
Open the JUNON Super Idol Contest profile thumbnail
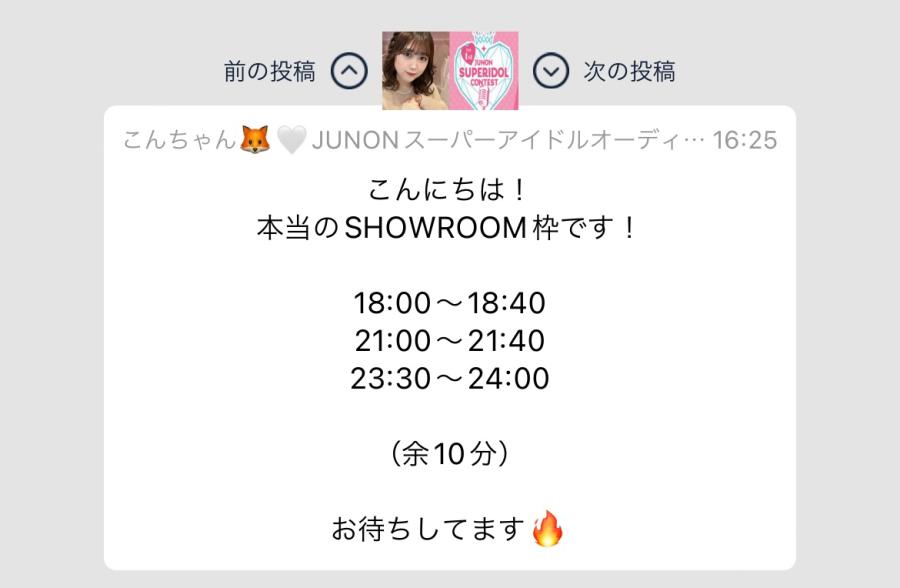click(x=450, y=70)
